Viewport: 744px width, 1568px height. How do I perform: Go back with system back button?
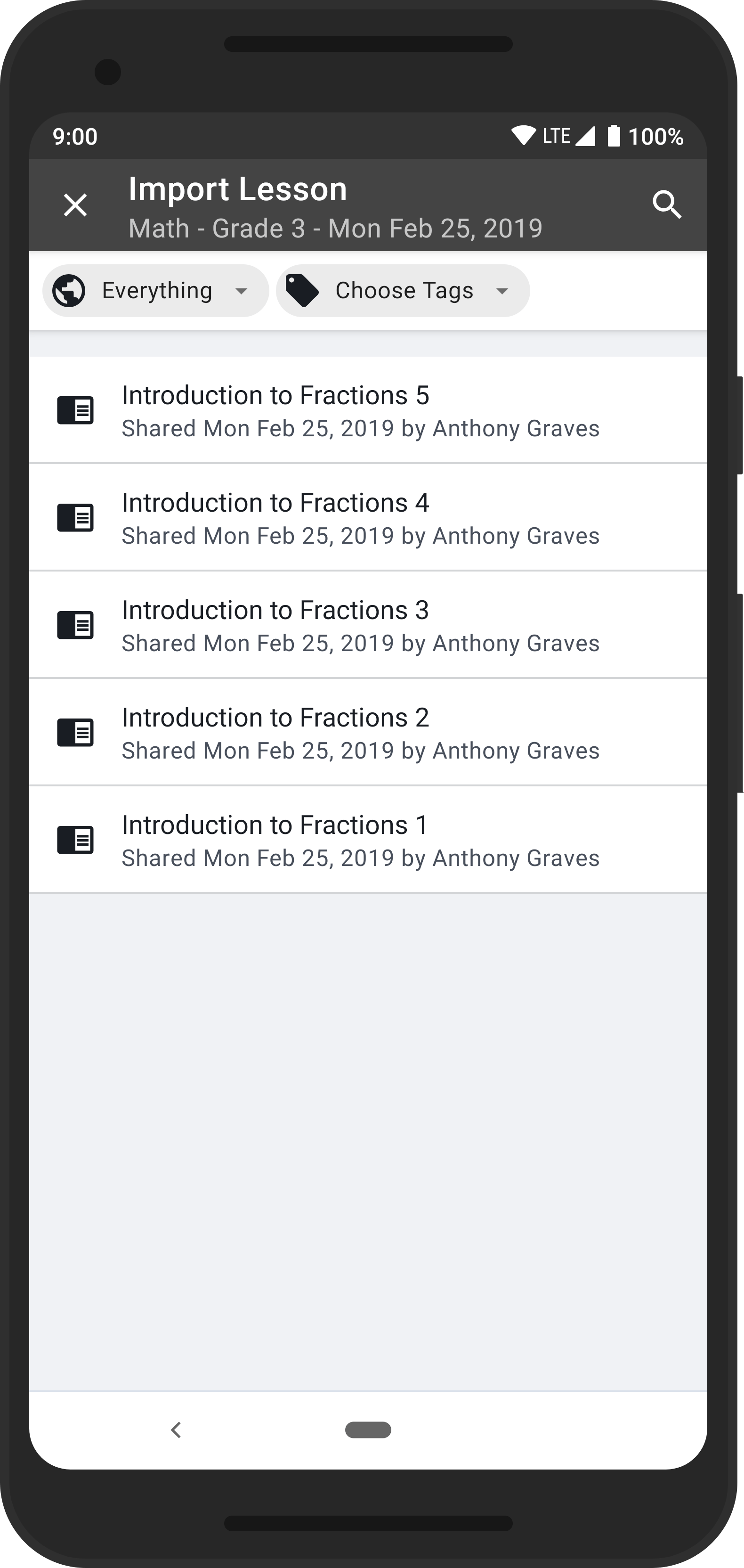(177, 1430)
